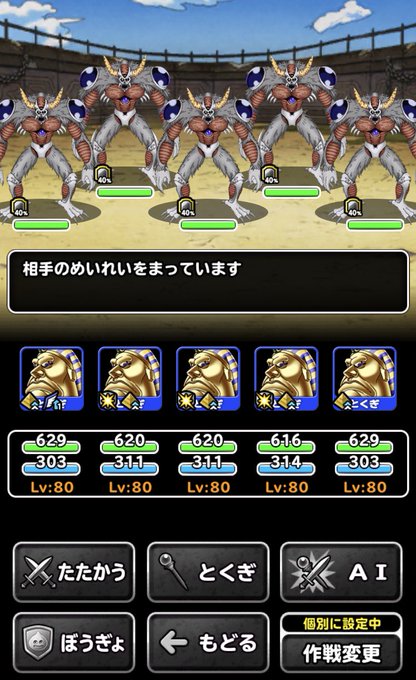416x680 pixels.
Task: Go back with the もどる button
Action: (x=208, y=642)
